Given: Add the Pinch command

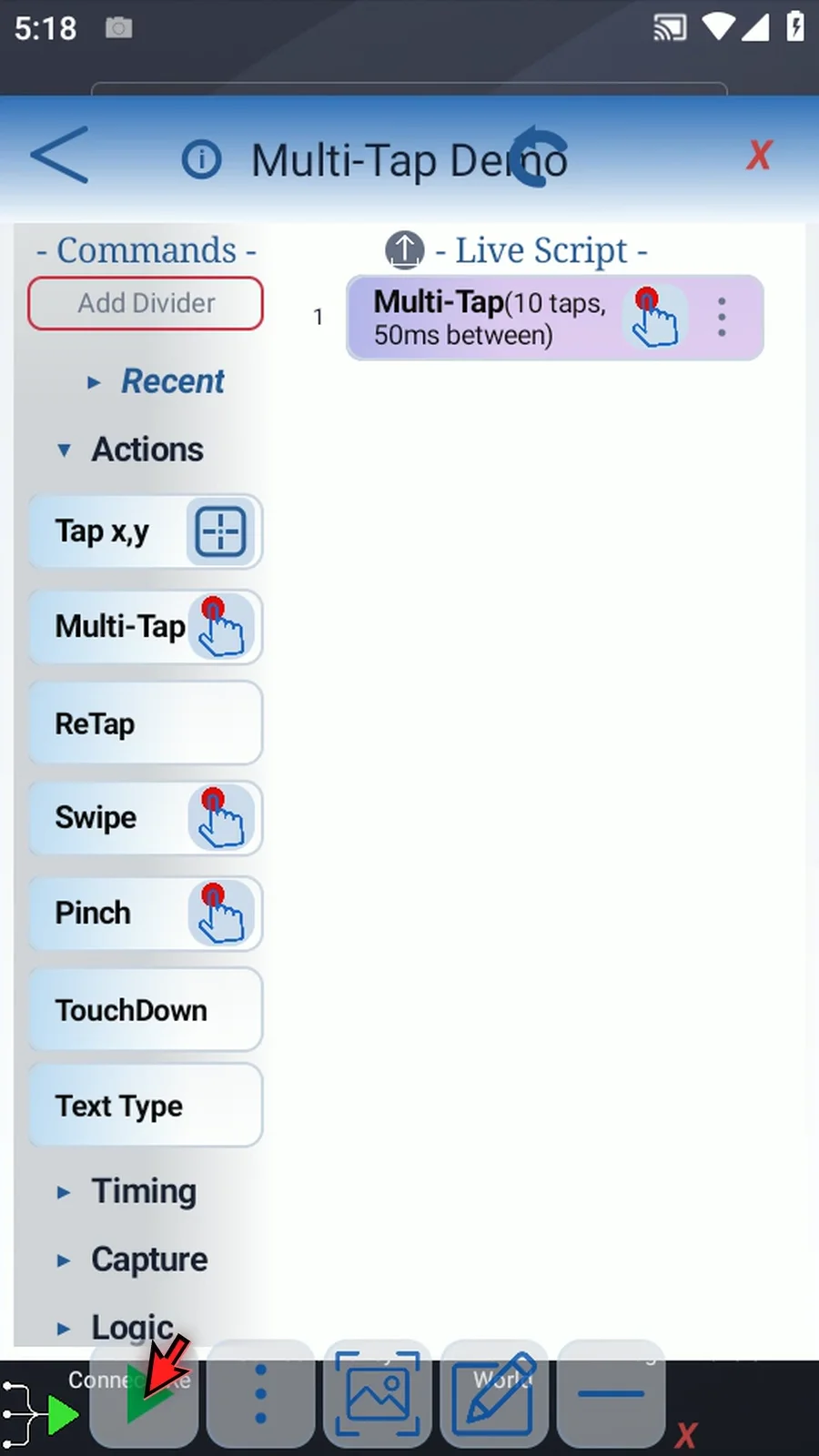Looking at the screenshot, I should (146, 914).
